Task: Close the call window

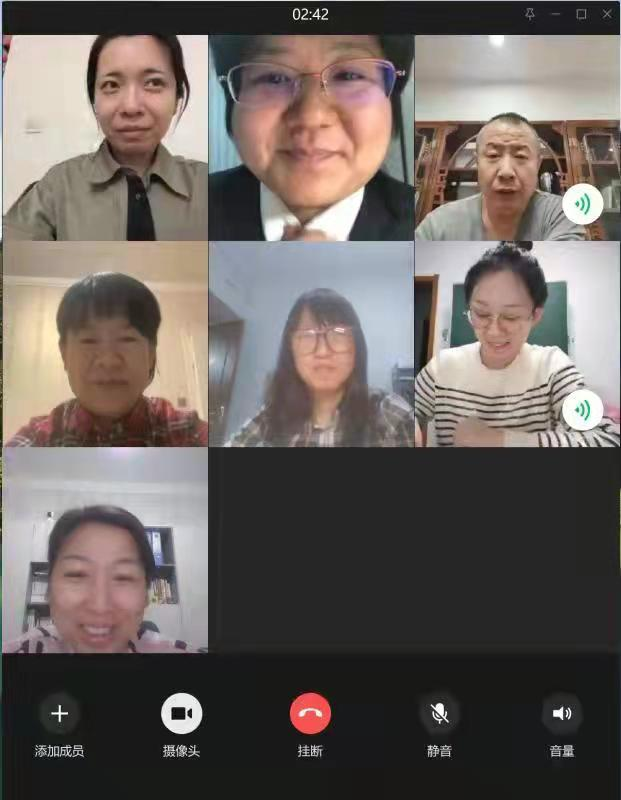Action: [607, 14]
